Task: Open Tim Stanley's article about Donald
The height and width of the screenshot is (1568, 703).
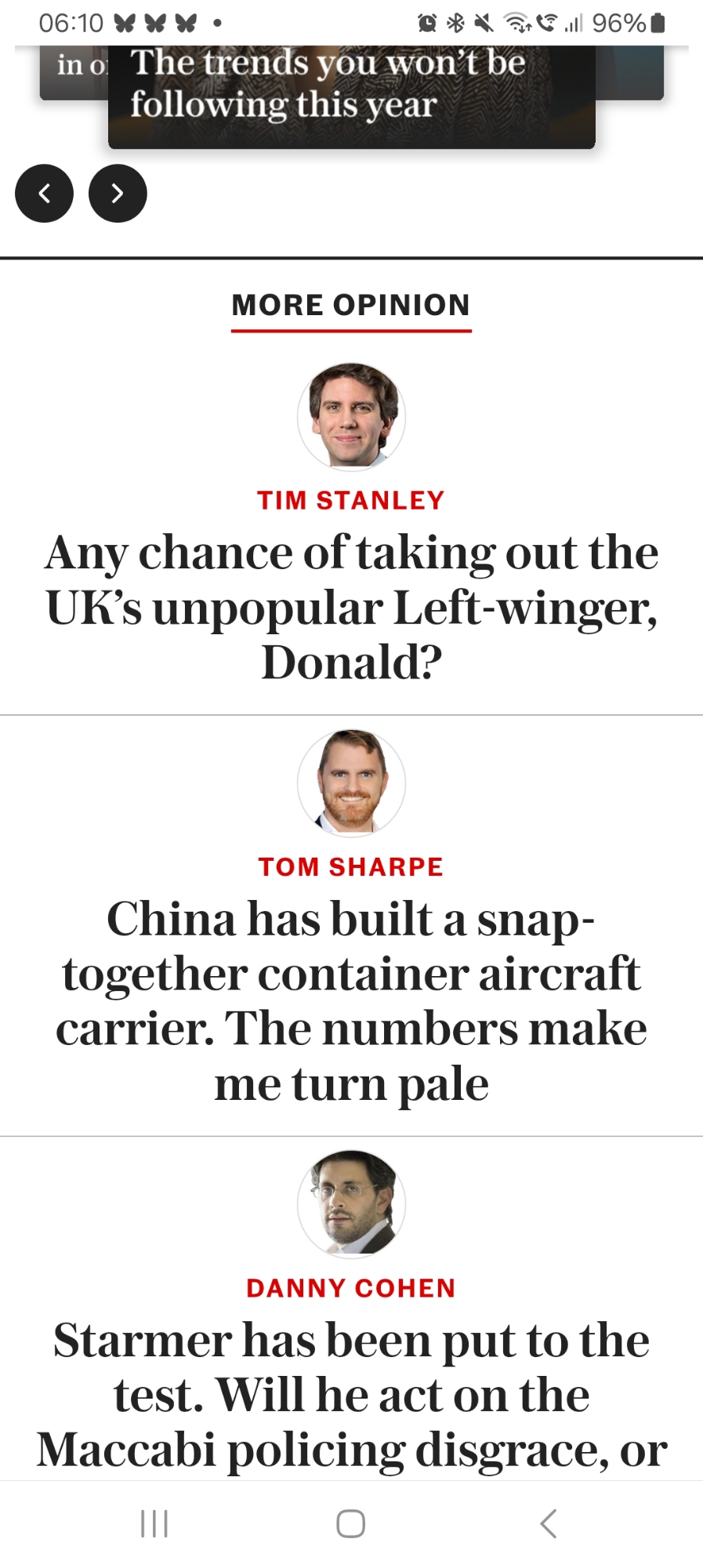Action: click(351, 607)
